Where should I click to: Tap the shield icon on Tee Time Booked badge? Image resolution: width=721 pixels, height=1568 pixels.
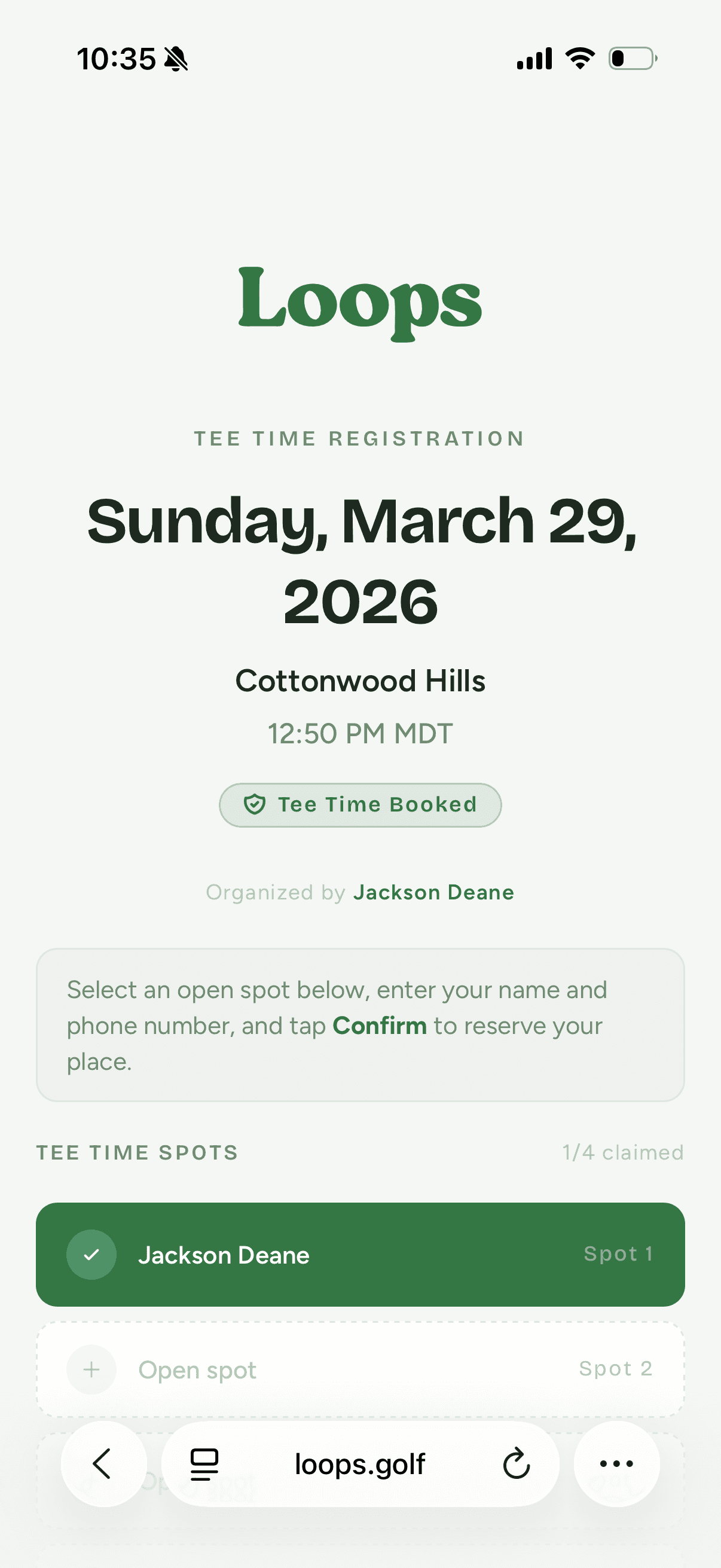click(x=255, y=805)
